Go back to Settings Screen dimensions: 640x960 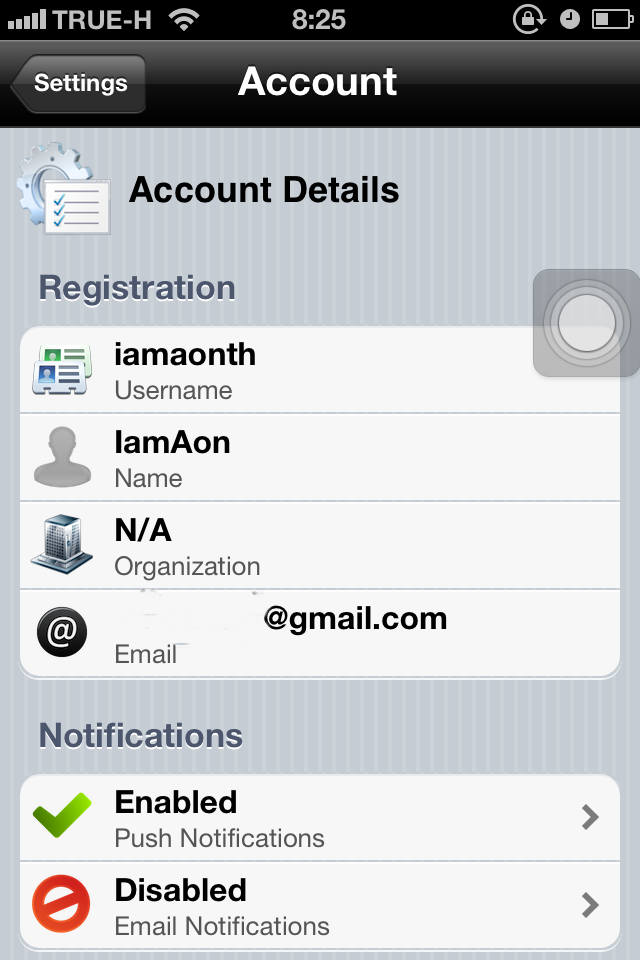79,83
